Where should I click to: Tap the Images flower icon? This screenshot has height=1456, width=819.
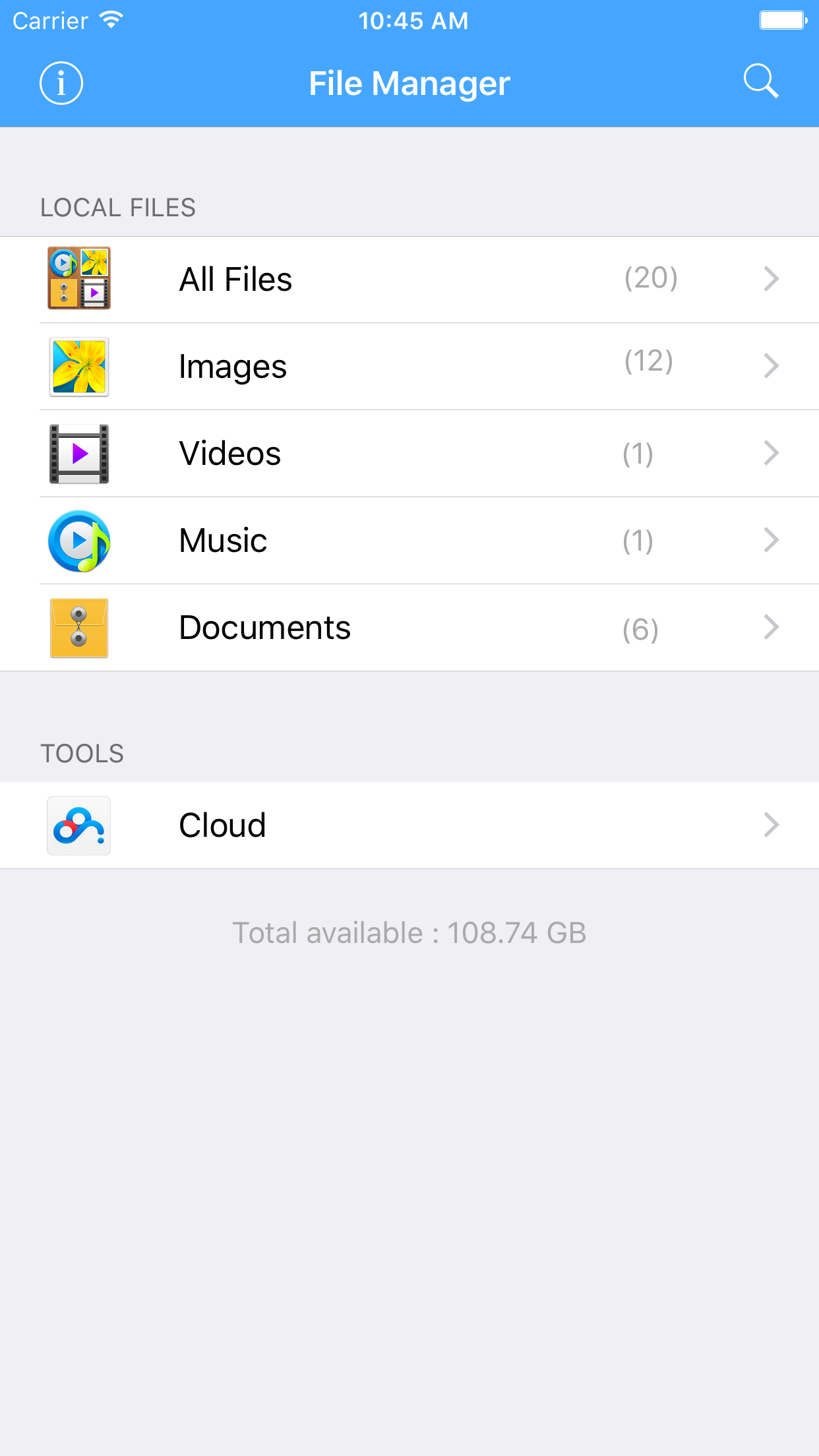pos(78,367)
